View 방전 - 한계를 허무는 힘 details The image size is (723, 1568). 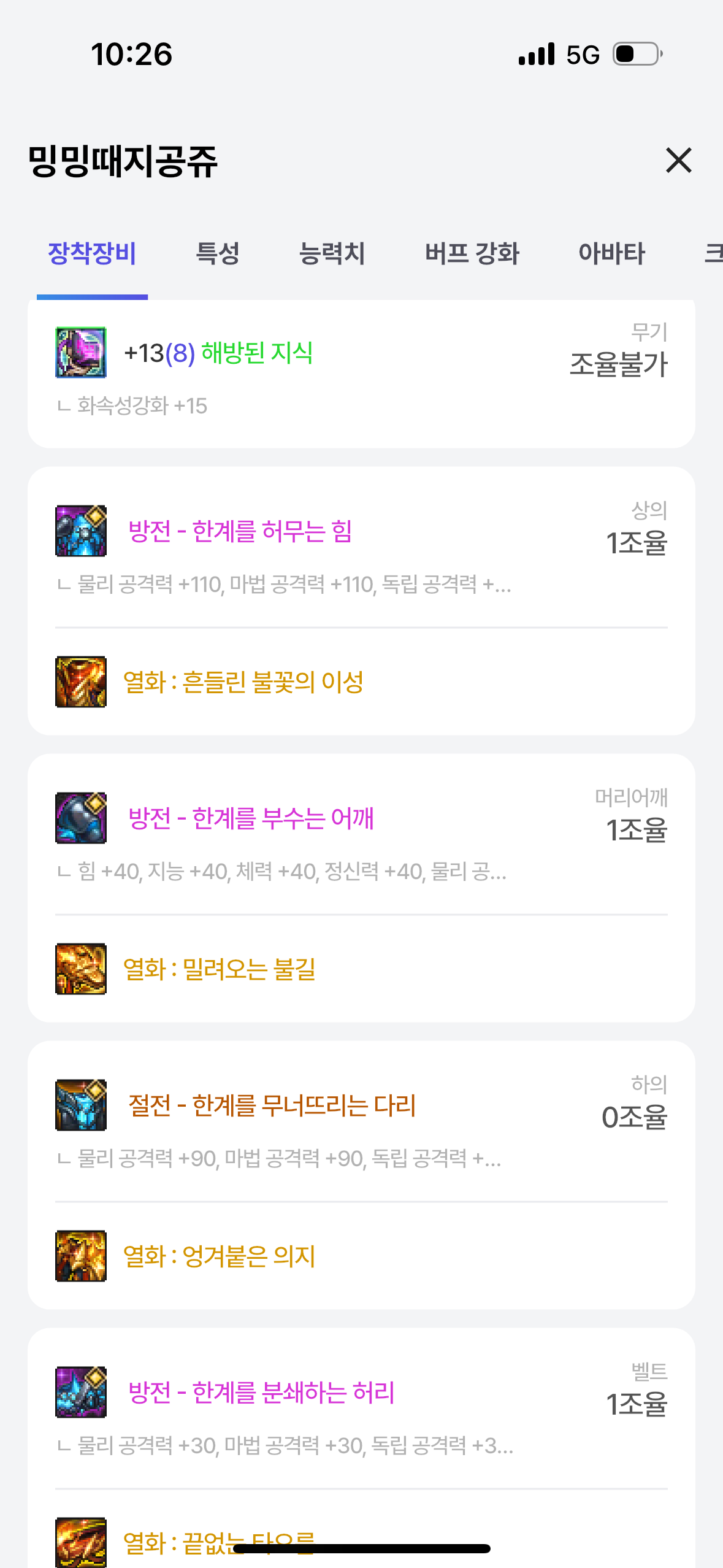[x=240, y=531]
